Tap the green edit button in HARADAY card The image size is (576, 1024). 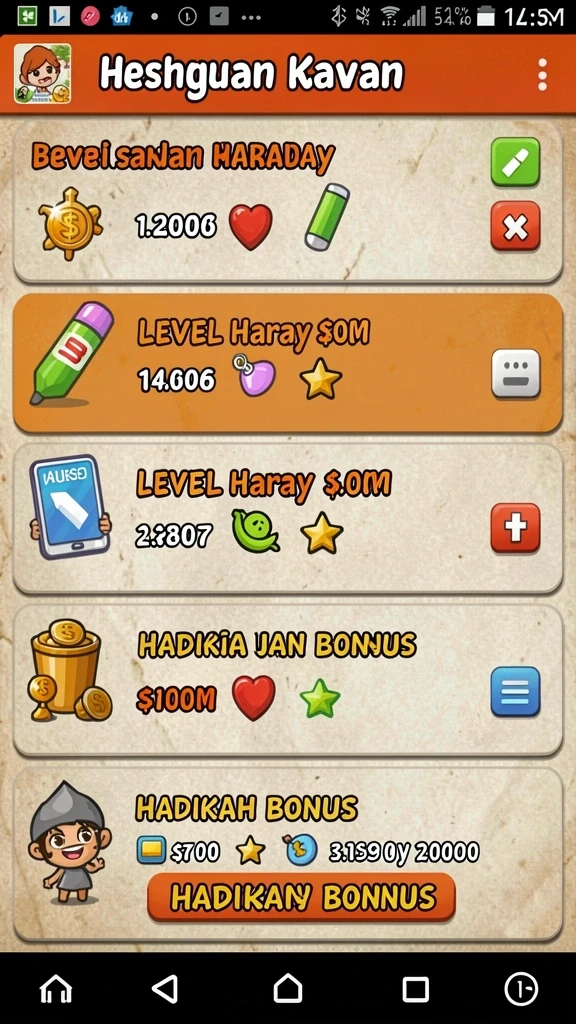(x=515, y=163)
